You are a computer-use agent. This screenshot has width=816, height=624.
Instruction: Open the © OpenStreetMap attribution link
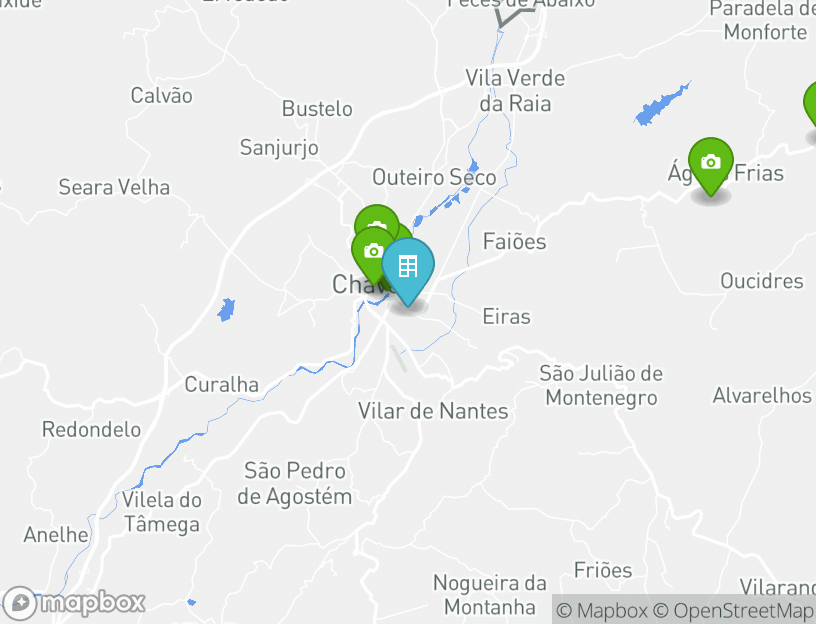click(x=734, y=610)
